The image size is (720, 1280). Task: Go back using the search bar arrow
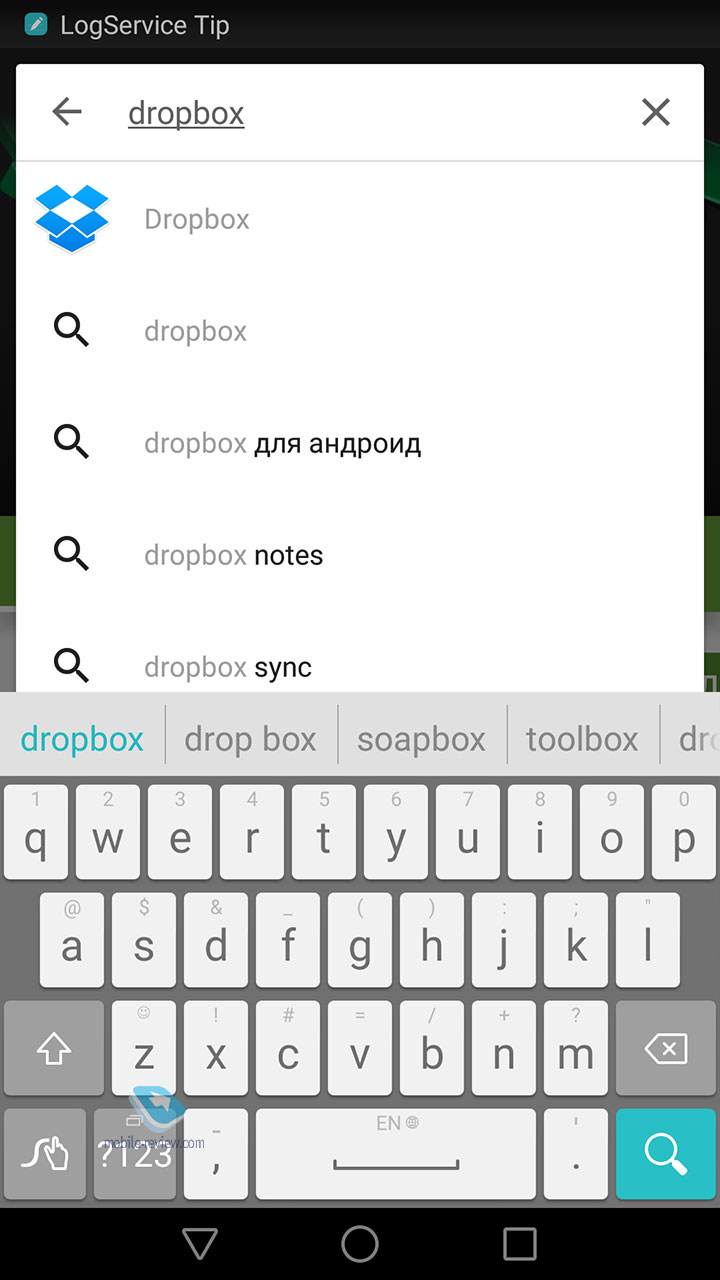point(67,112)
